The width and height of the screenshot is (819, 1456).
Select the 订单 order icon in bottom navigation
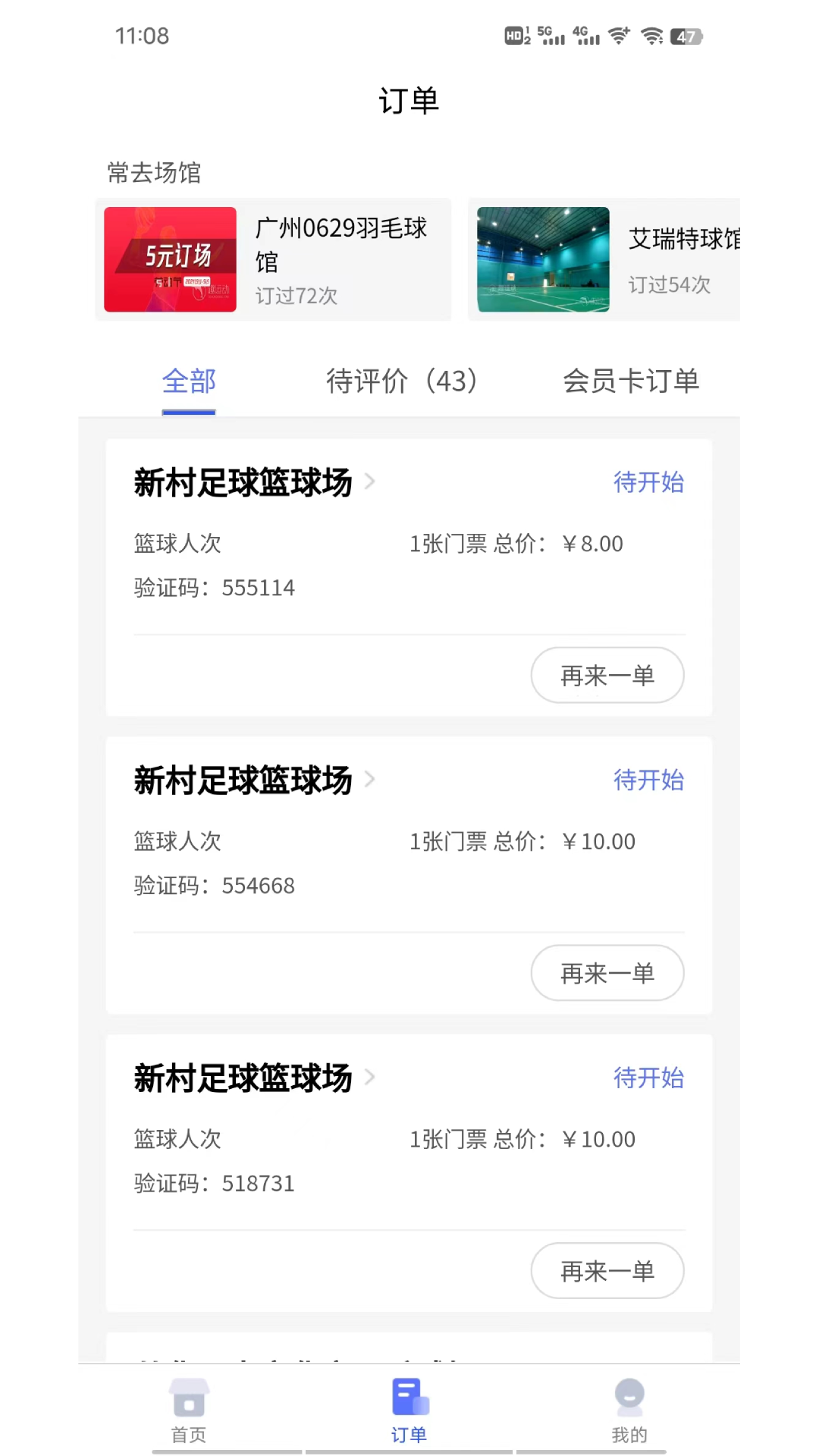(x=409, y=1407)
